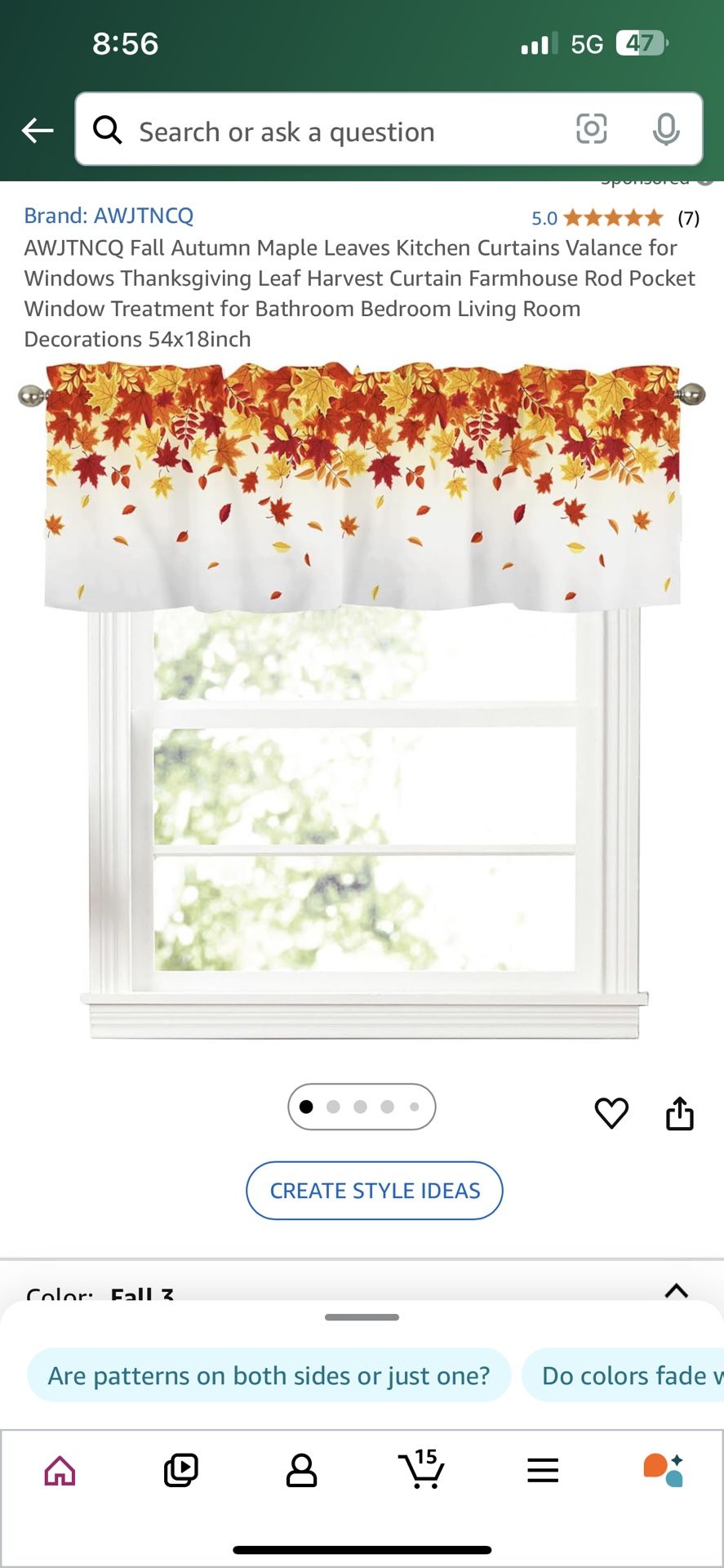Go to the Home tab
The image size is (724, 1568).
(60, 1471)
